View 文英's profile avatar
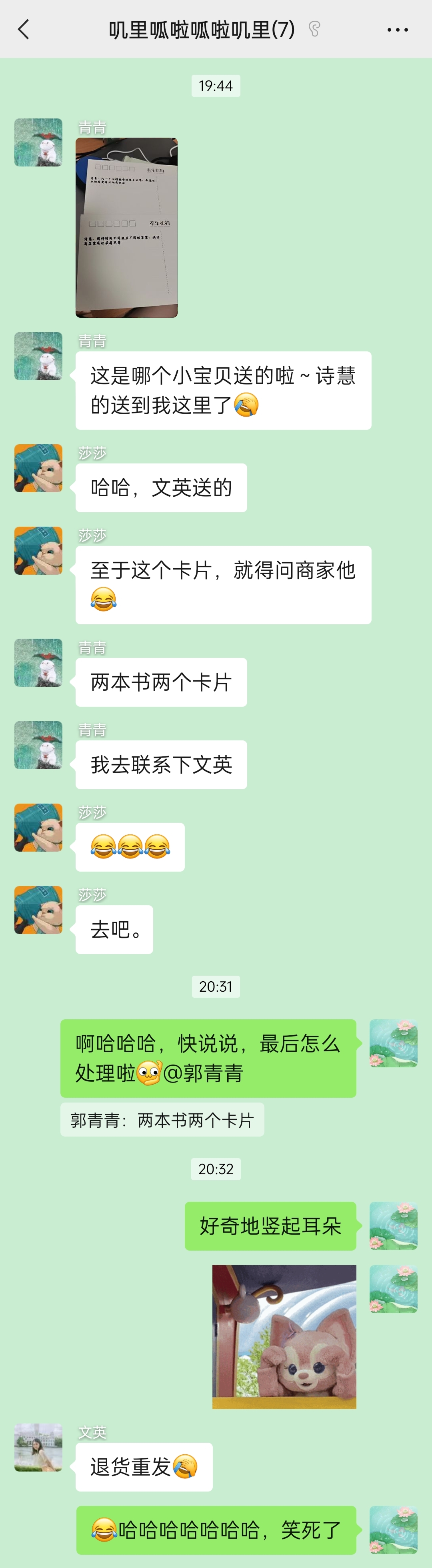432x1568 pixels. point(38,1448)
